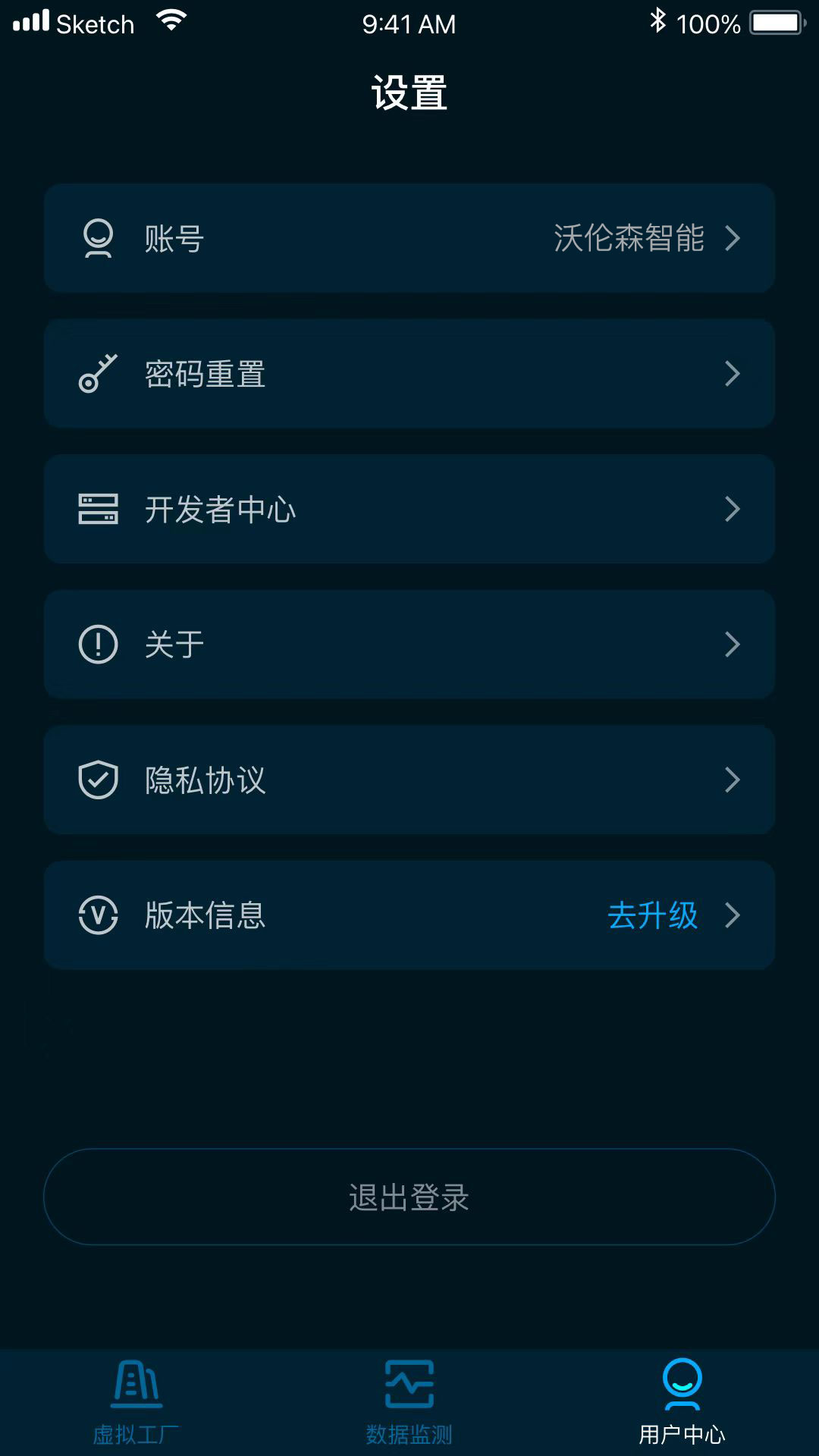The height and width of the screenshot is (1456, 819).
Task: Click the 去升级 upgrade link
Action: (654, 915)
